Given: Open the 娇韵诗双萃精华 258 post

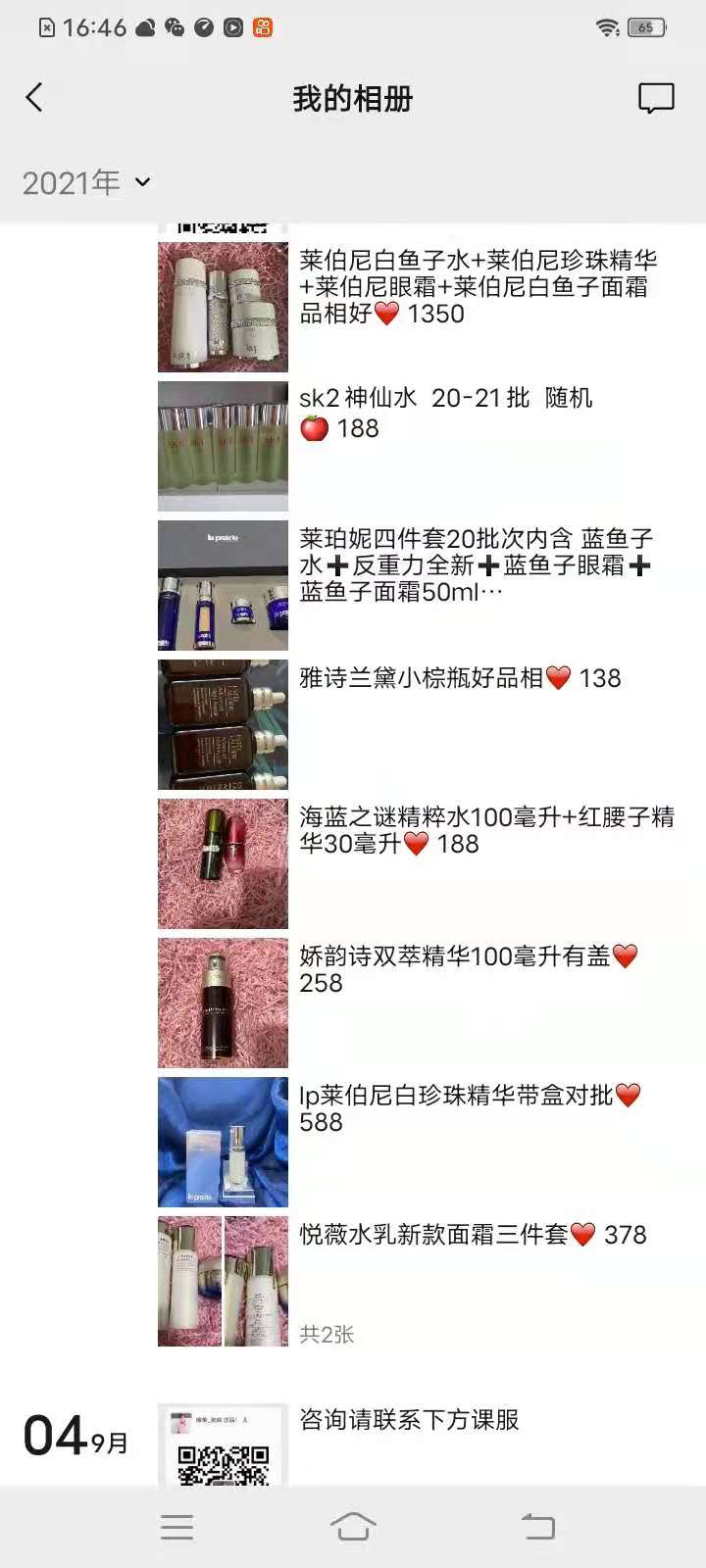Looking at the screenshot, I should point(469,969).
